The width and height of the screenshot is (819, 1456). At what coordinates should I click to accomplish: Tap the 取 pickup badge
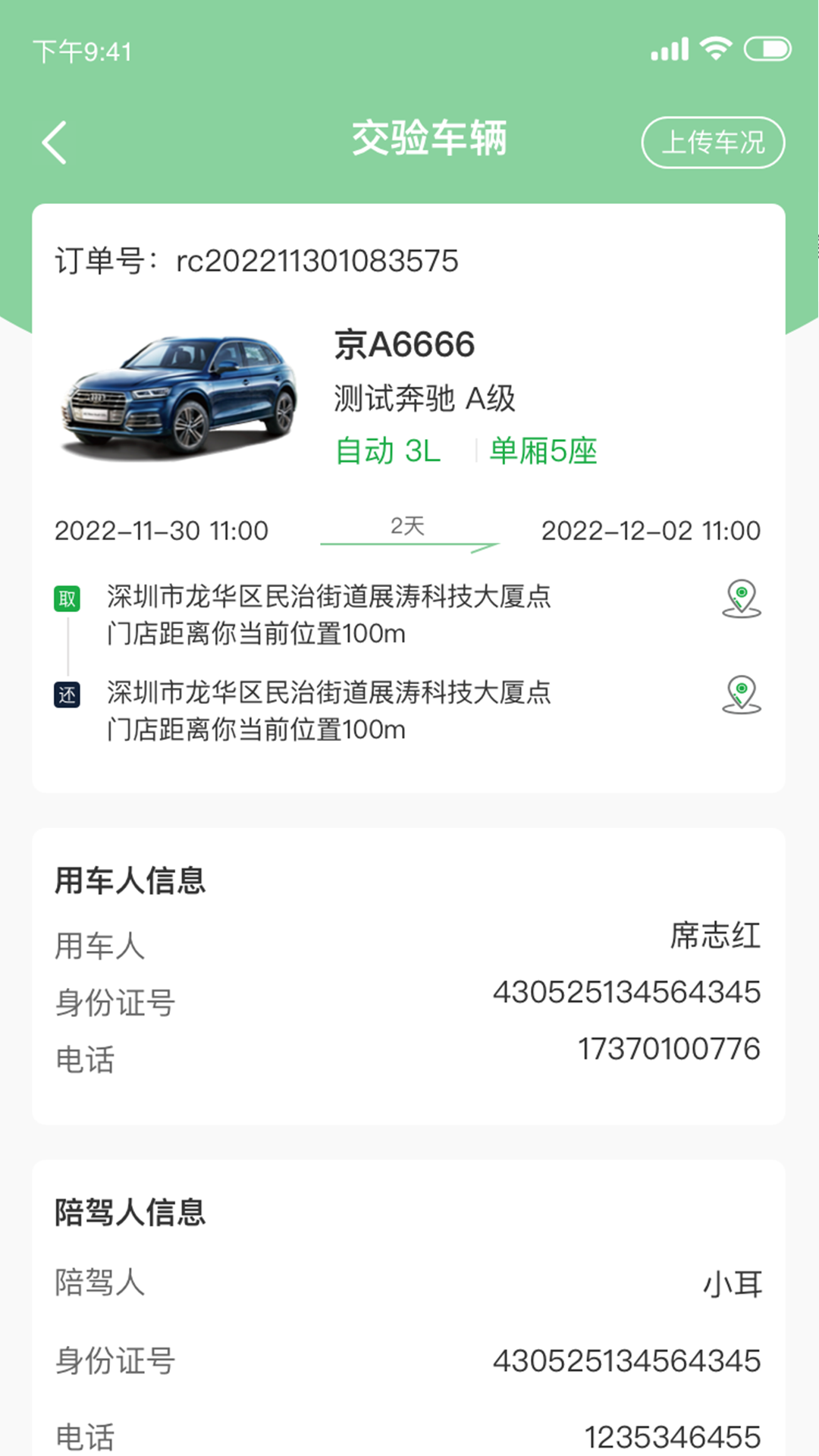pyautogui.click(x=67, y=598)
